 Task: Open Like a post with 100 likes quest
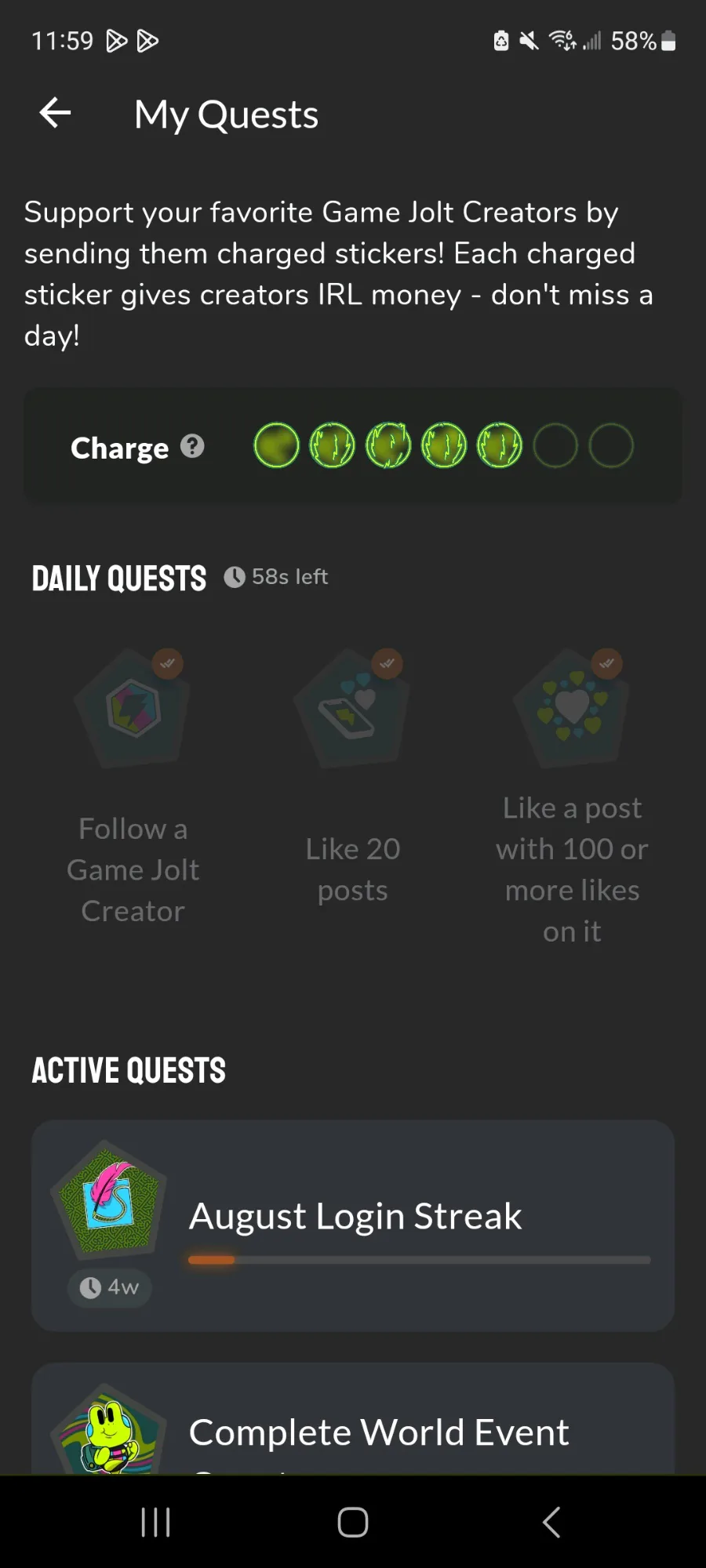[572, 792]
